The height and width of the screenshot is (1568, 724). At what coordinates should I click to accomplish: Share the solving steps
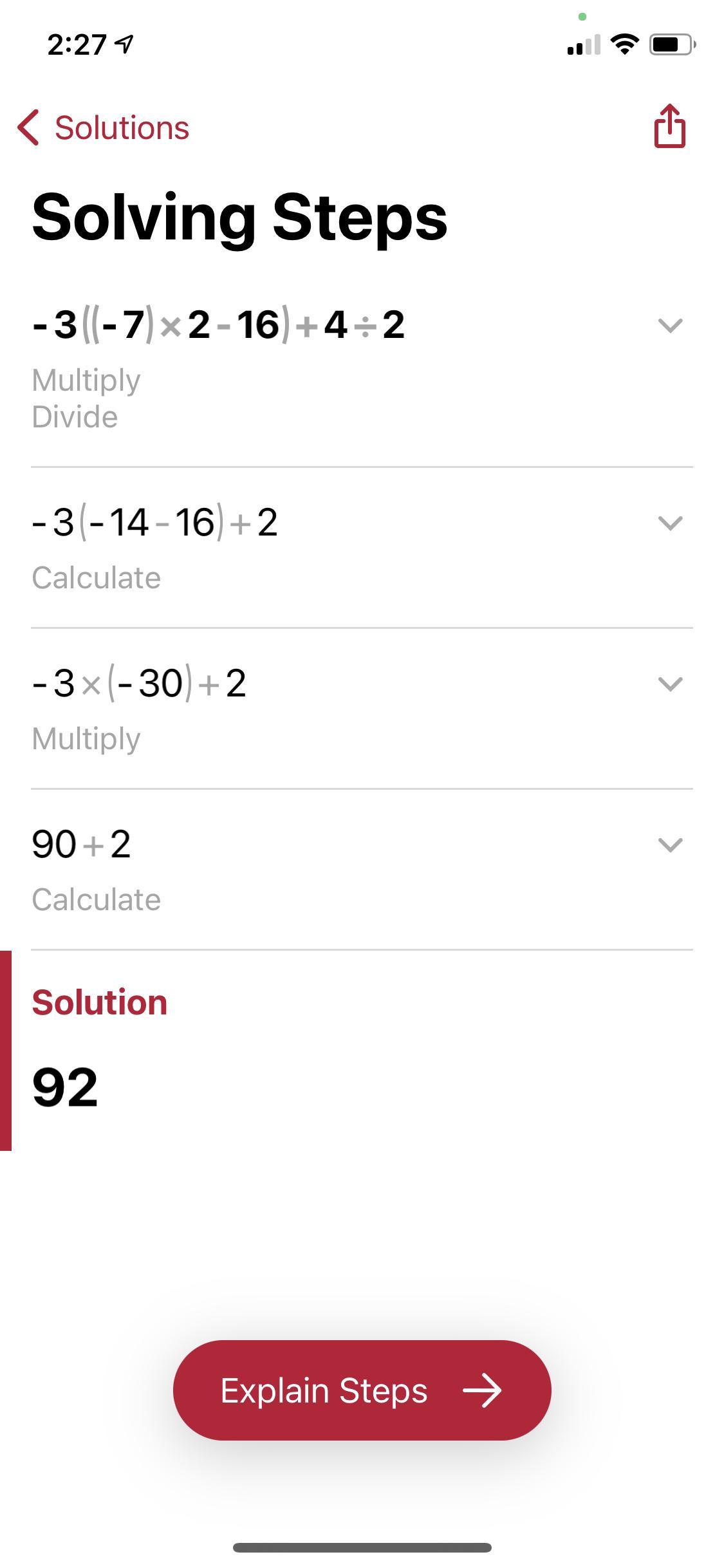coord(670,126)
